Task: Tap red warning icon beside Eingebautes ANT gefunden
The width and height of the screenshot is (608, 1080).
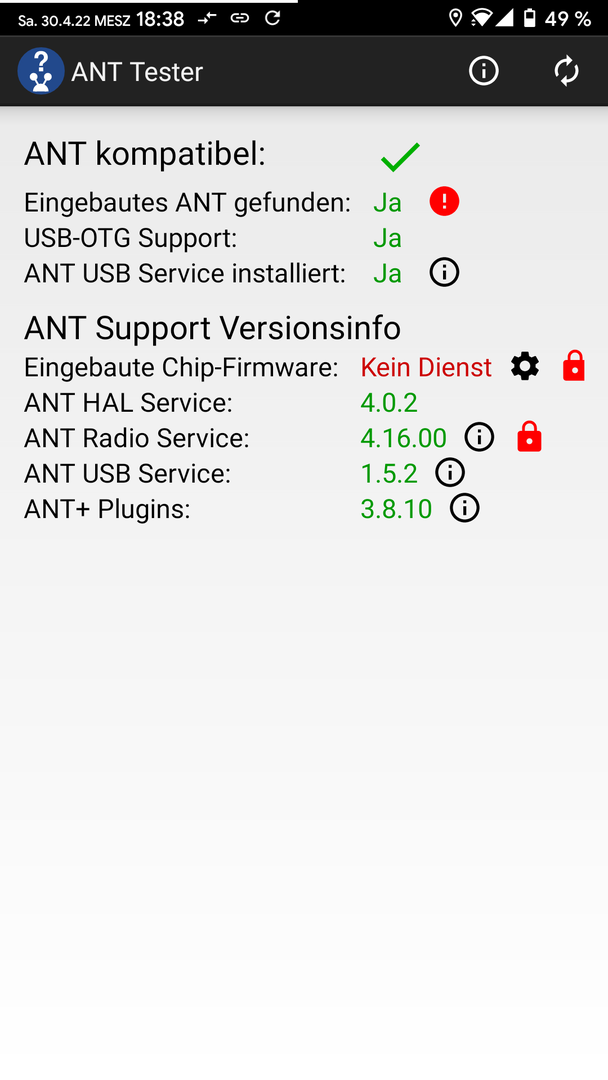Action: pyautogui.click(x=444, y=202)
